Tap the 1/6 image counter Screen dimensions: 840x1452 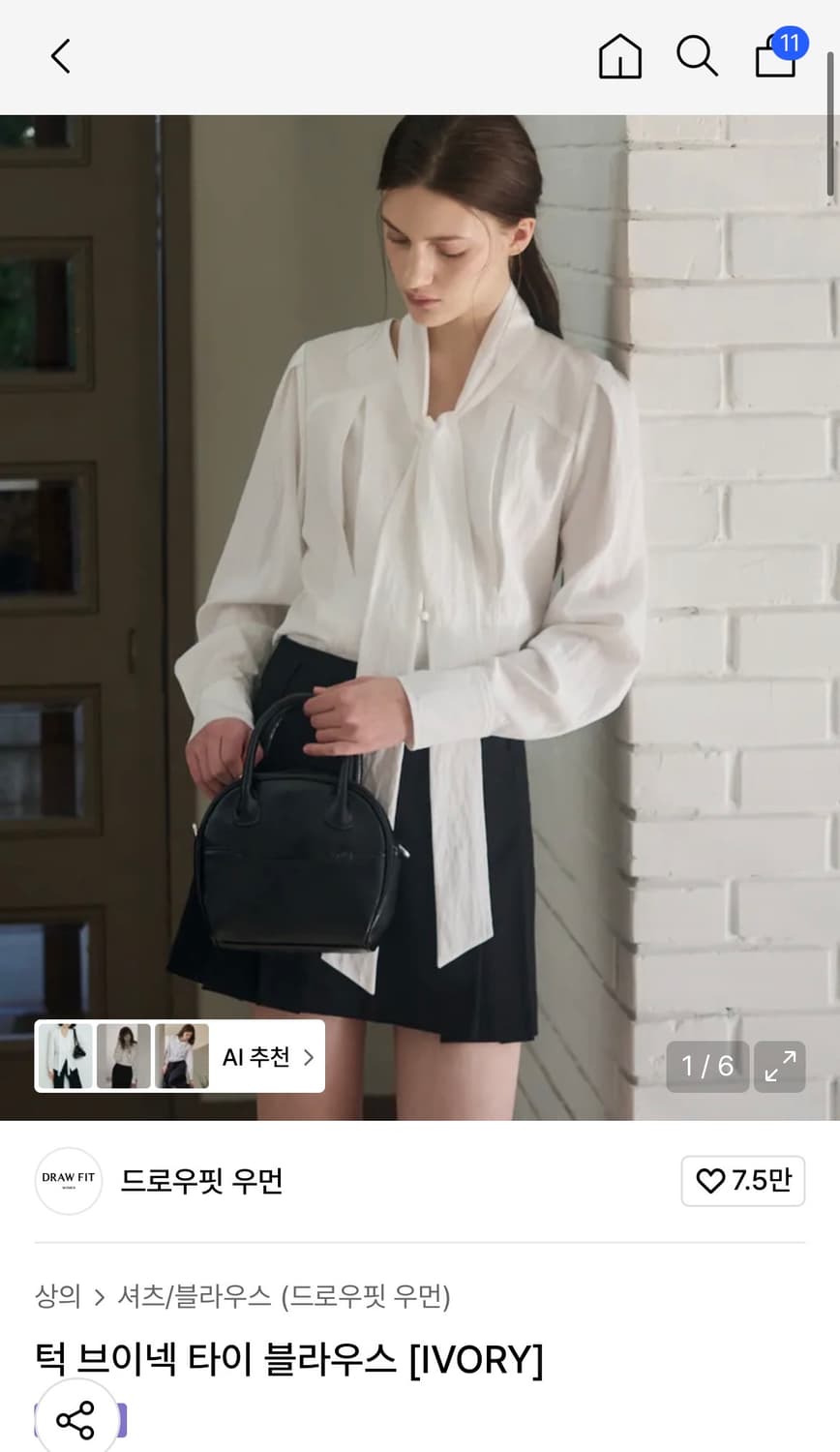pos(707,1066)
